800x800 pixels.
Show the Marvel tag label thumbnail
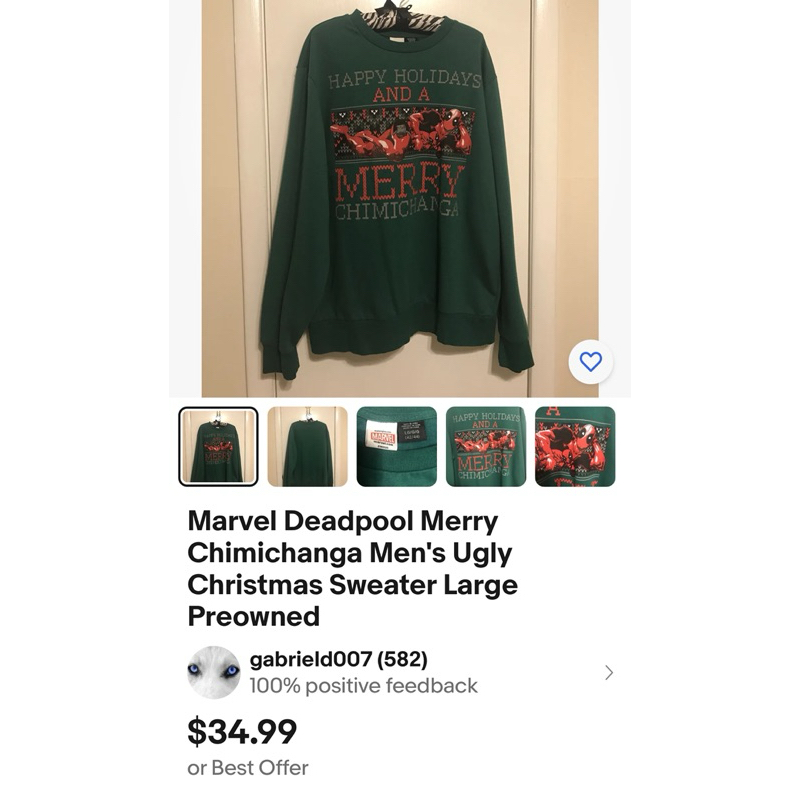click(397, 446)
